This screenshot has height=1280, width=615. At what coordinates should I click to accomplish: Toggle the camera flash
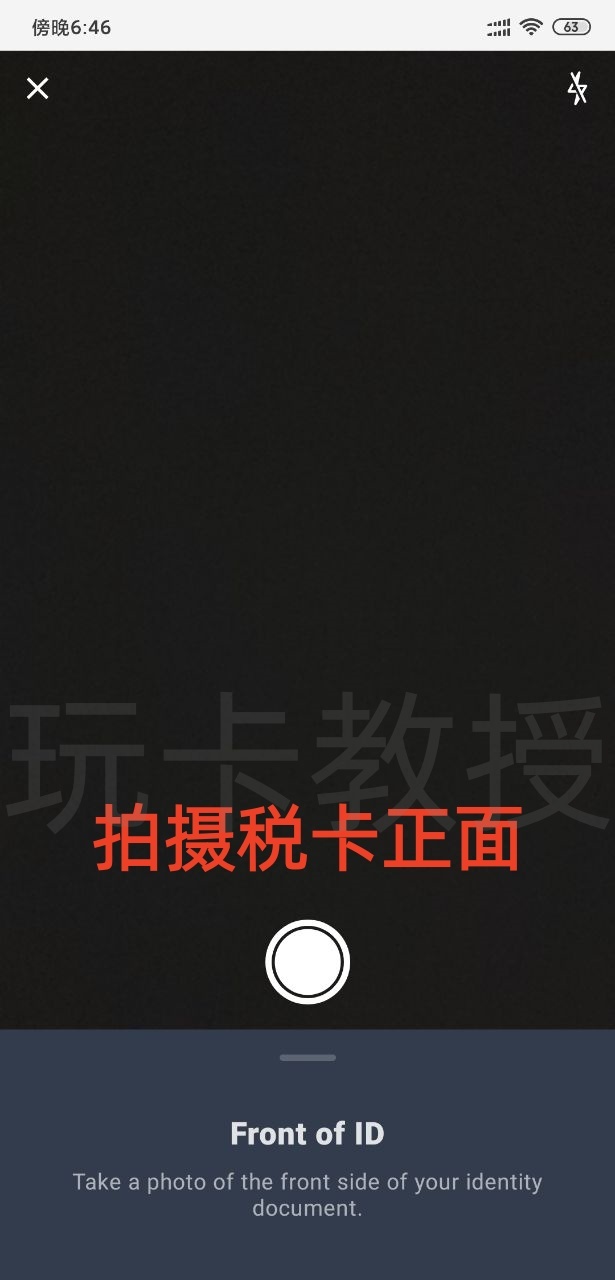click(x=577, y=88)
